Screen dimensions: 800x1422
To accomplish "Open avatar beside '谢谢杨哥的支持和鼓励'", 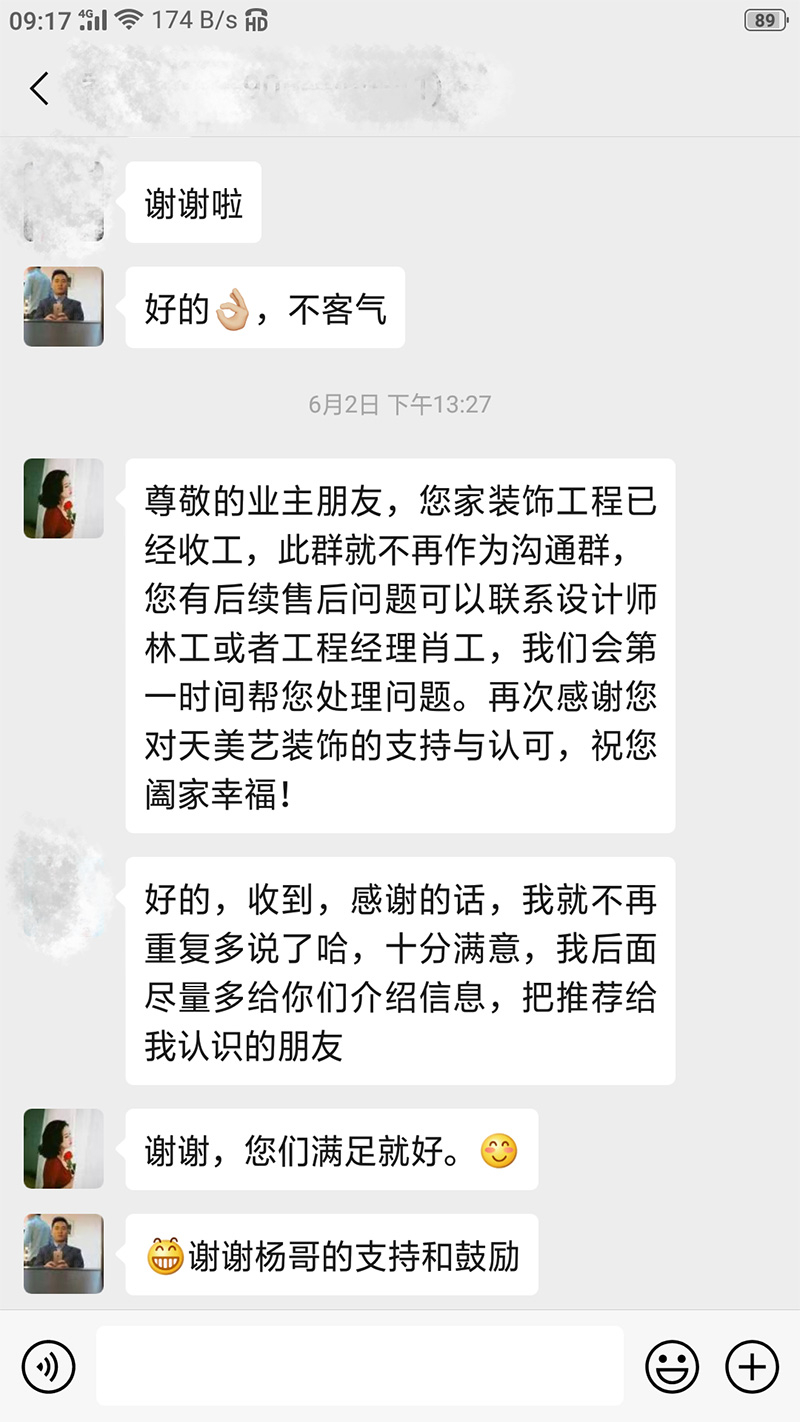I will 64,1254.
